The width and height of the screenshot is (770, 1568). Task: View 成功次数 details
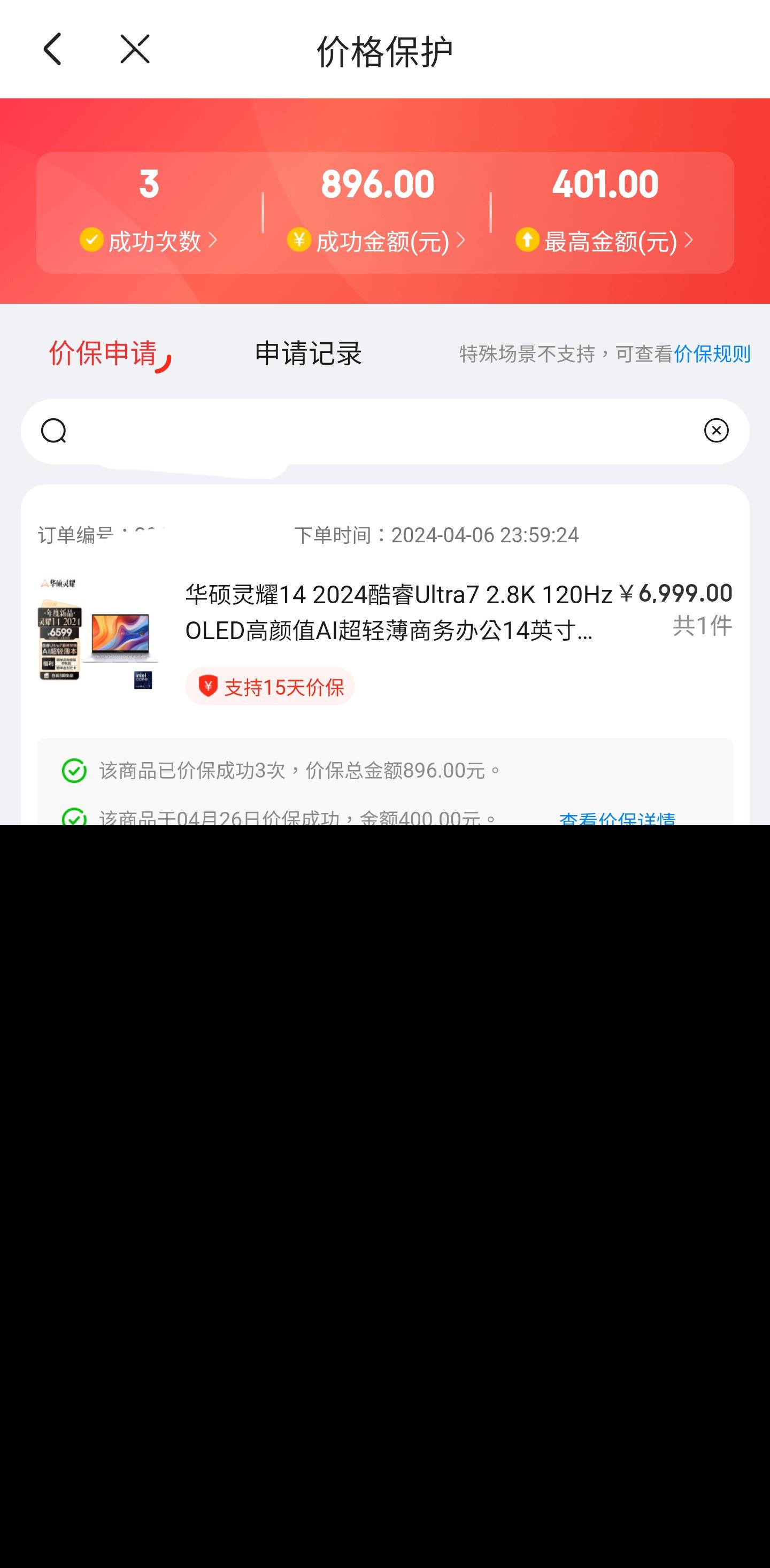149,241
